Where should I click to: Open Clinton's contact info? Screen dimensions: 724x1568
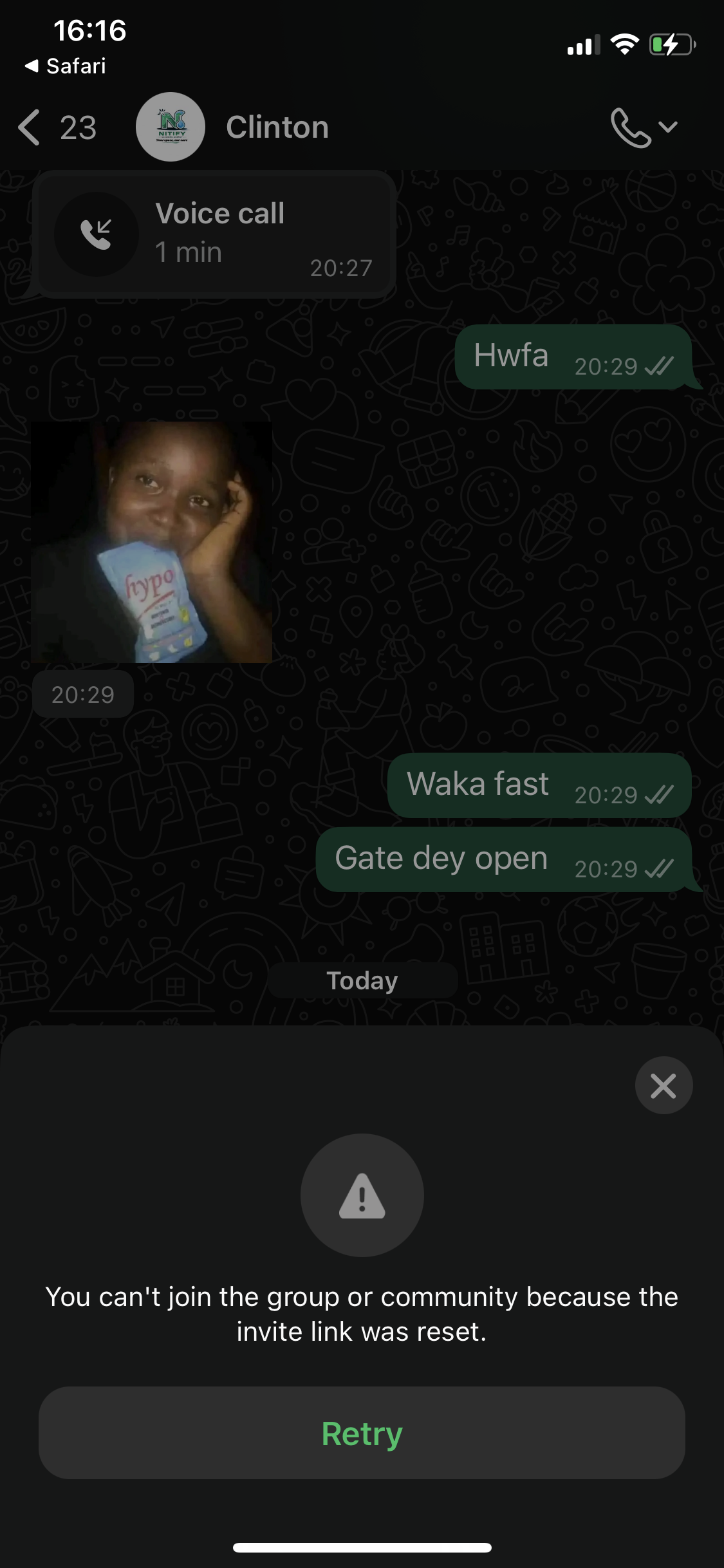(277, 127)
